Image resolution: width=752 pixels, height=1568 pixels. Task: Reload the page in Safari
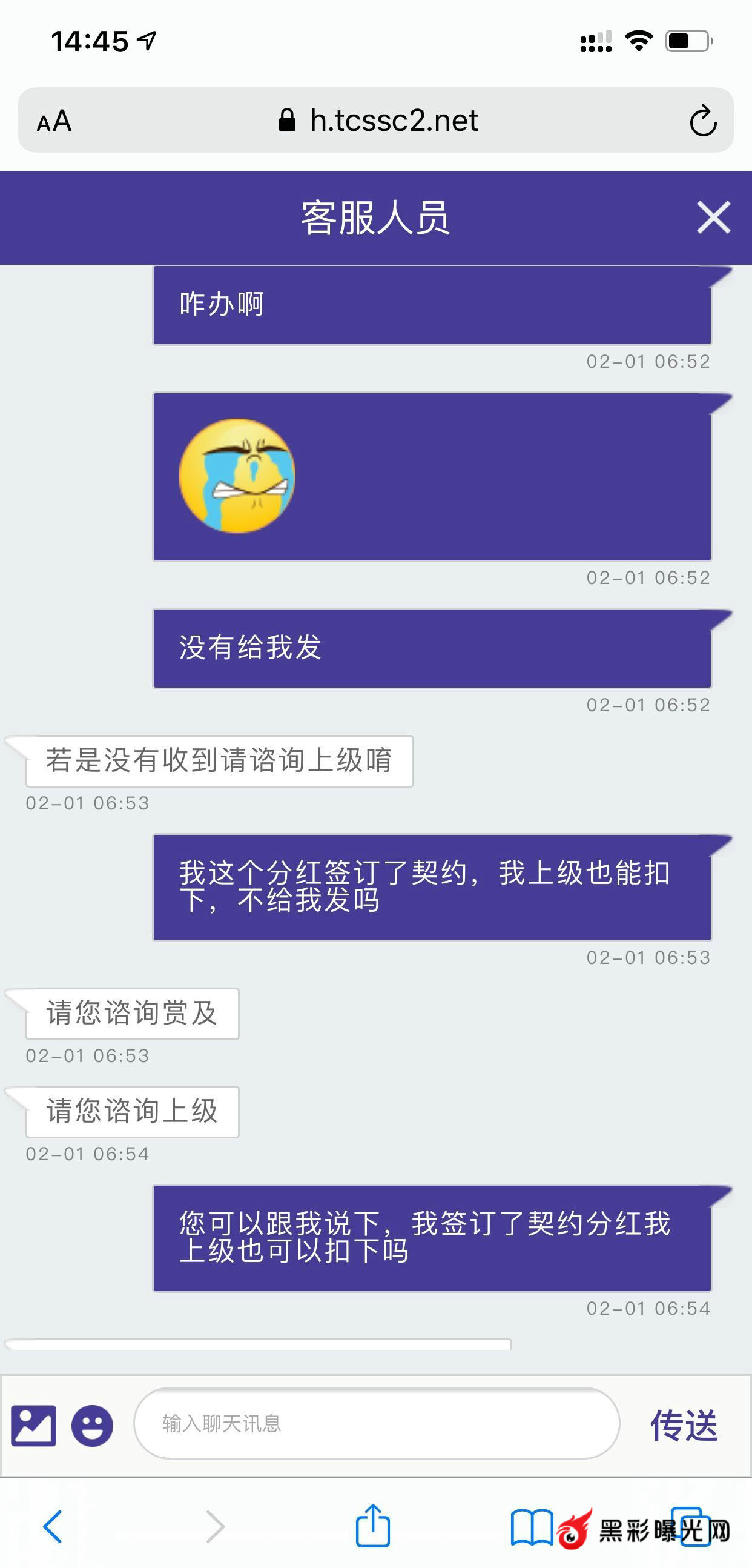pyautogui.click(x=703, y=121)
